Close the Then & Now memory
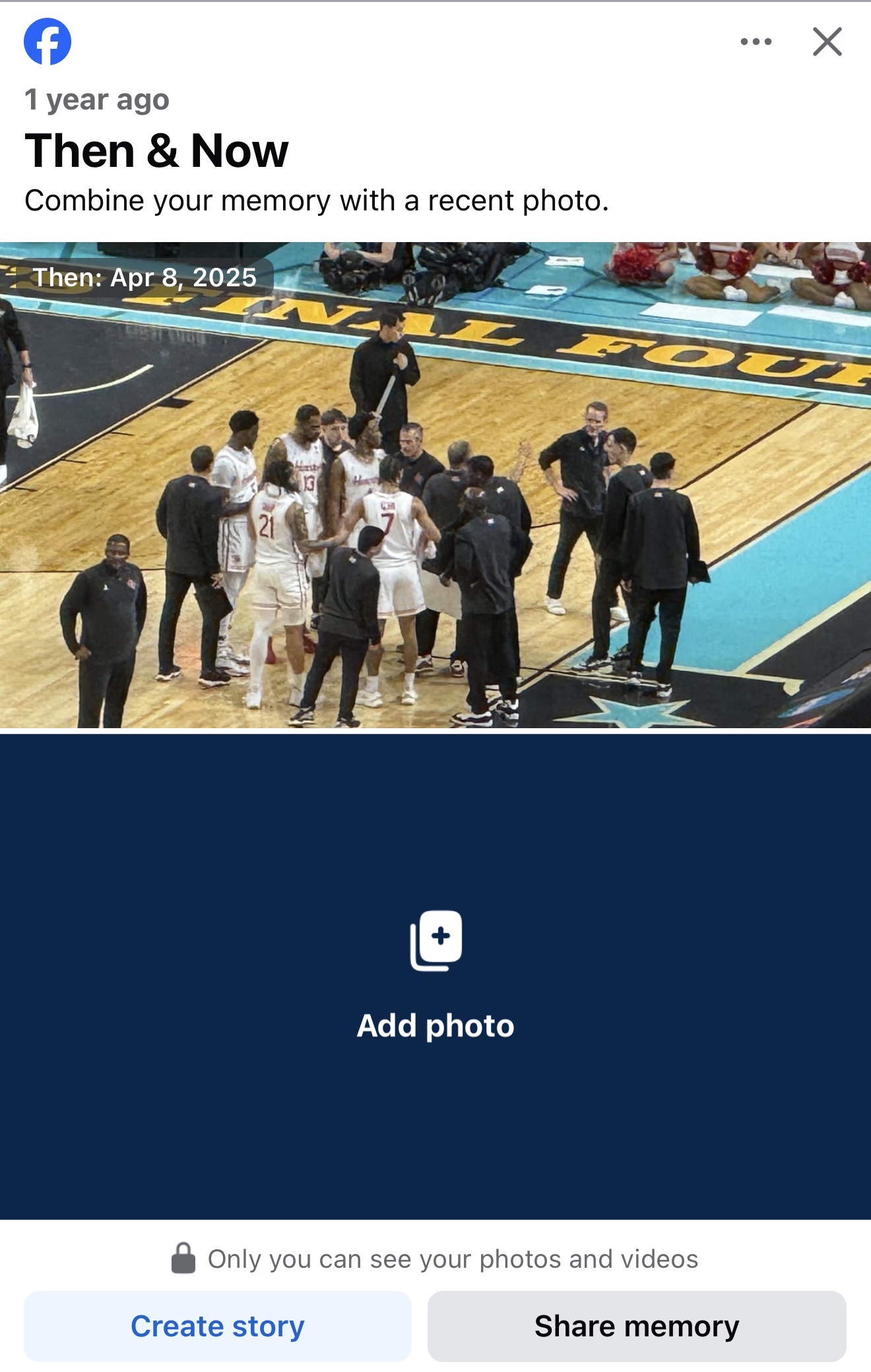The image size is (871, 1372). click(x=827, y=42)
